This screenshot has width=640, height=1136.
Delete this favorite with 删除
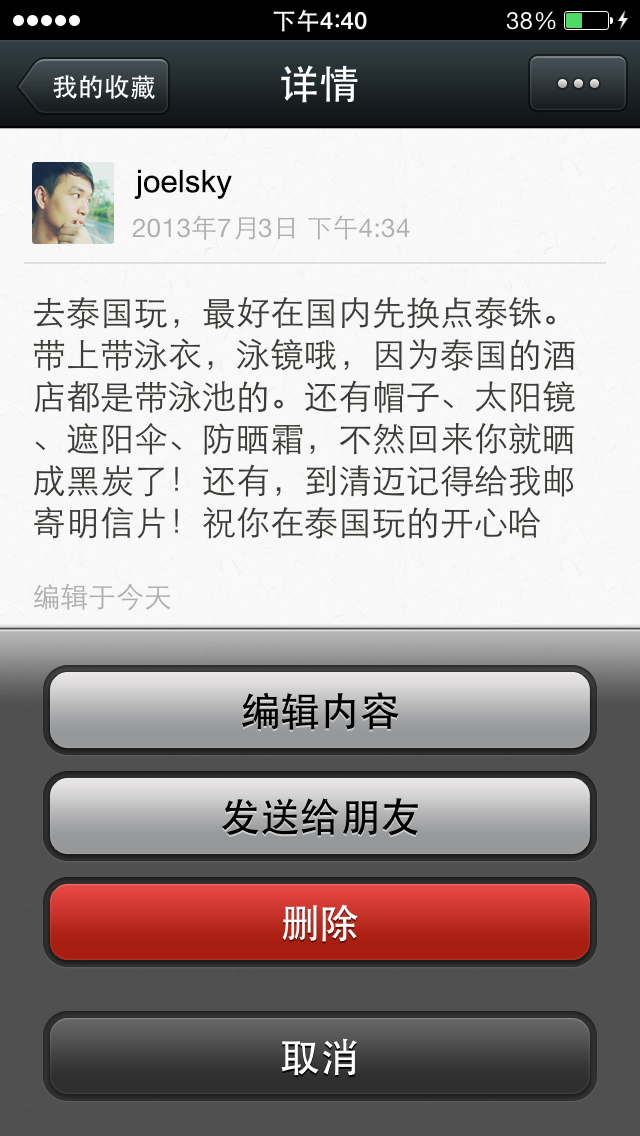coord(320,922)
